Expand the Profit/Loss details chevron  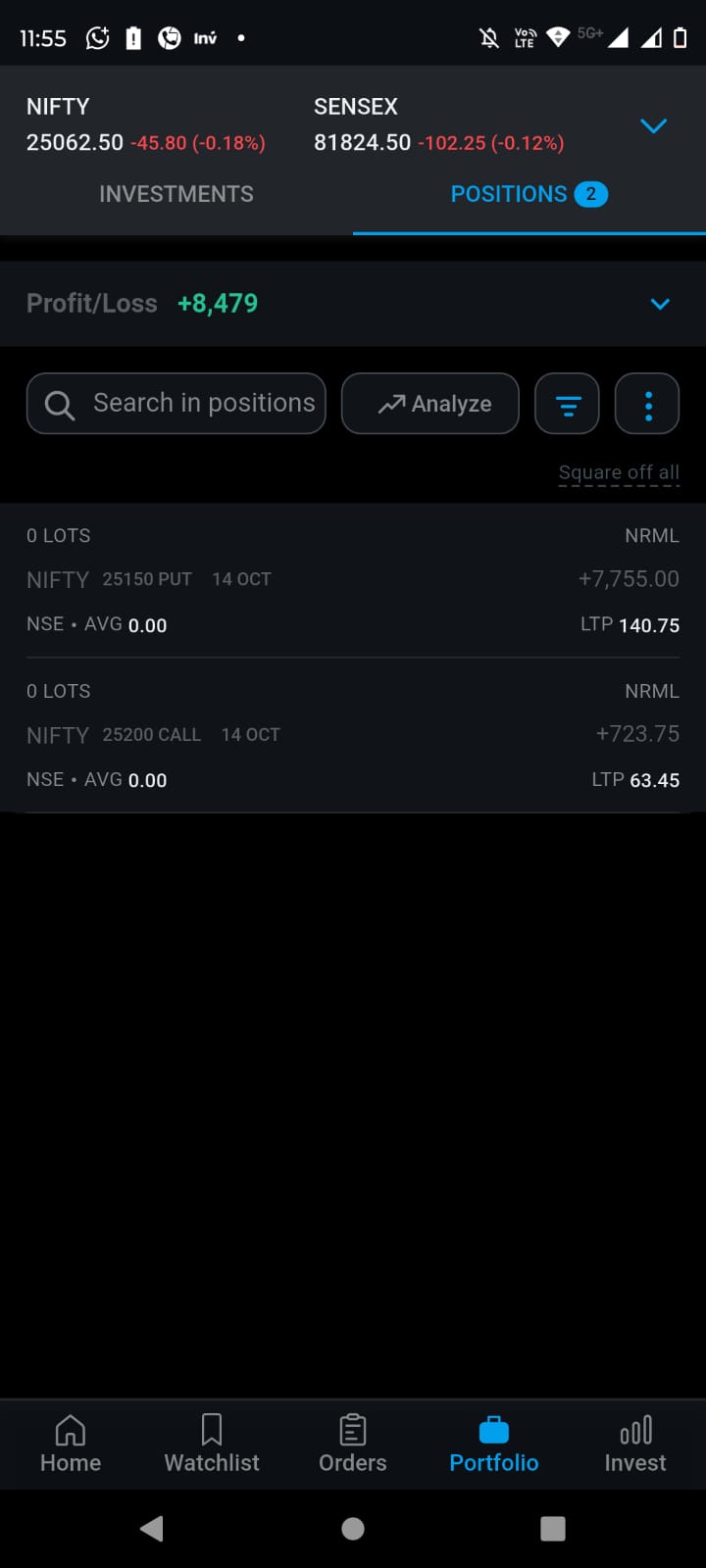[660, 304]
